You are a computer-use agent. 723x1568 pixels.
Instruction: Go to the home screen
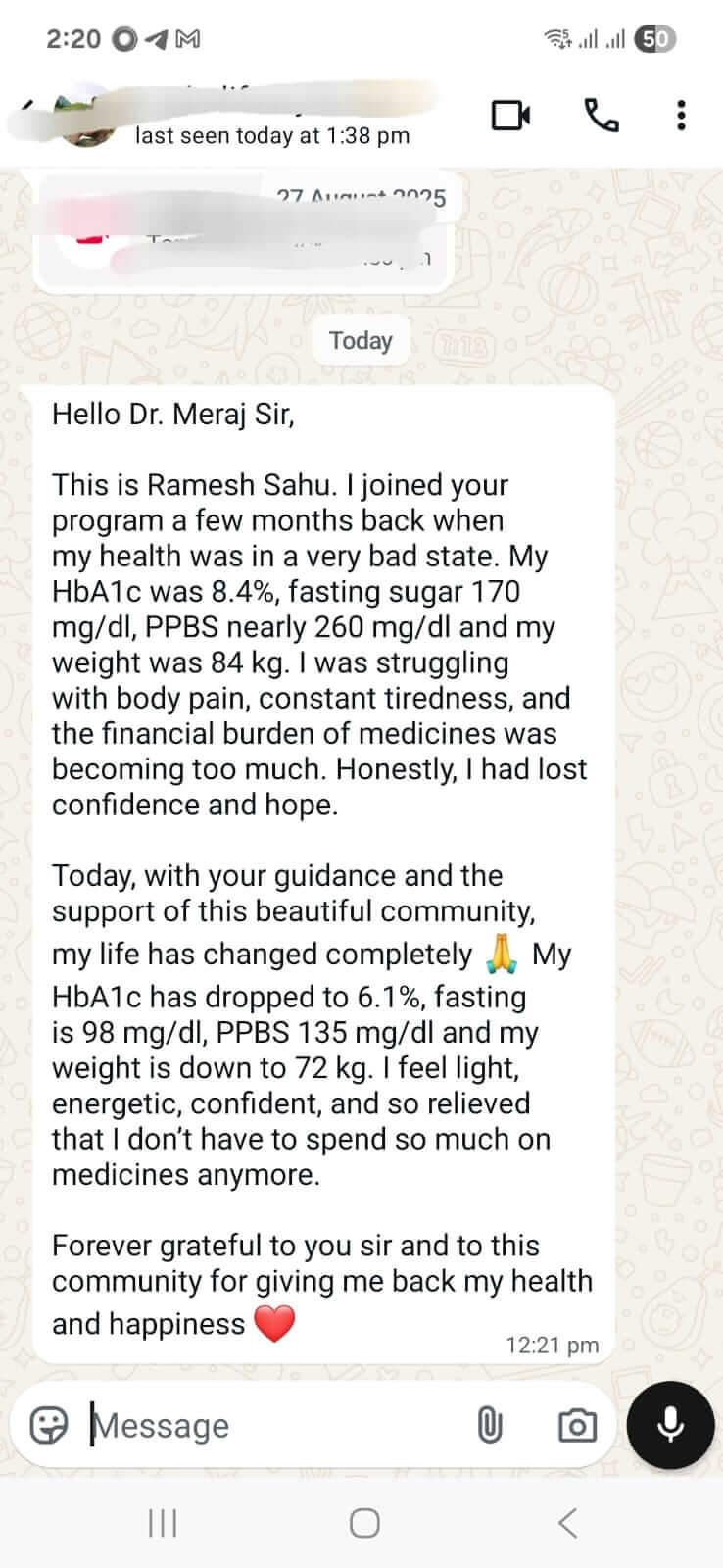pyautogui.click(x=364, y=1523)
